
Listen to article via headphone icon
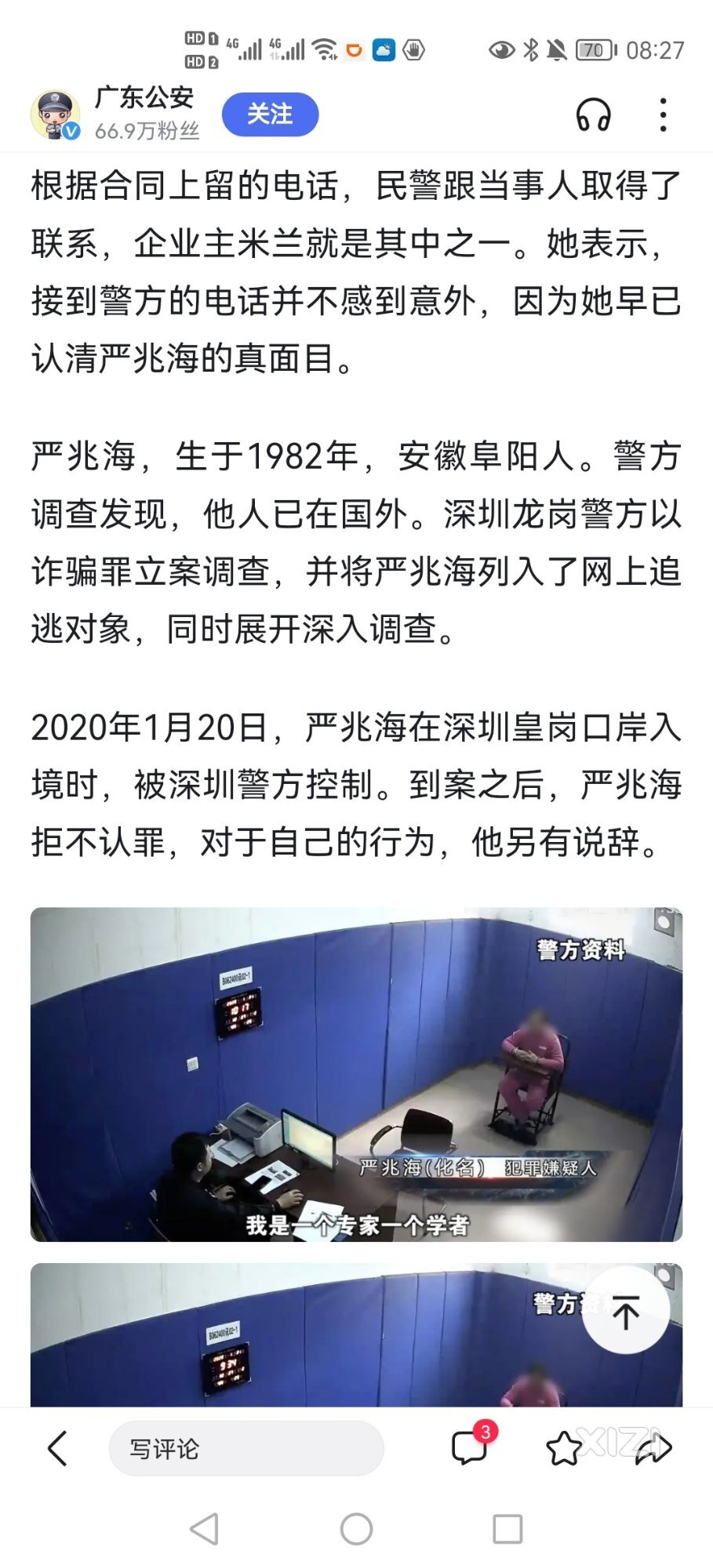click(593, 115)
